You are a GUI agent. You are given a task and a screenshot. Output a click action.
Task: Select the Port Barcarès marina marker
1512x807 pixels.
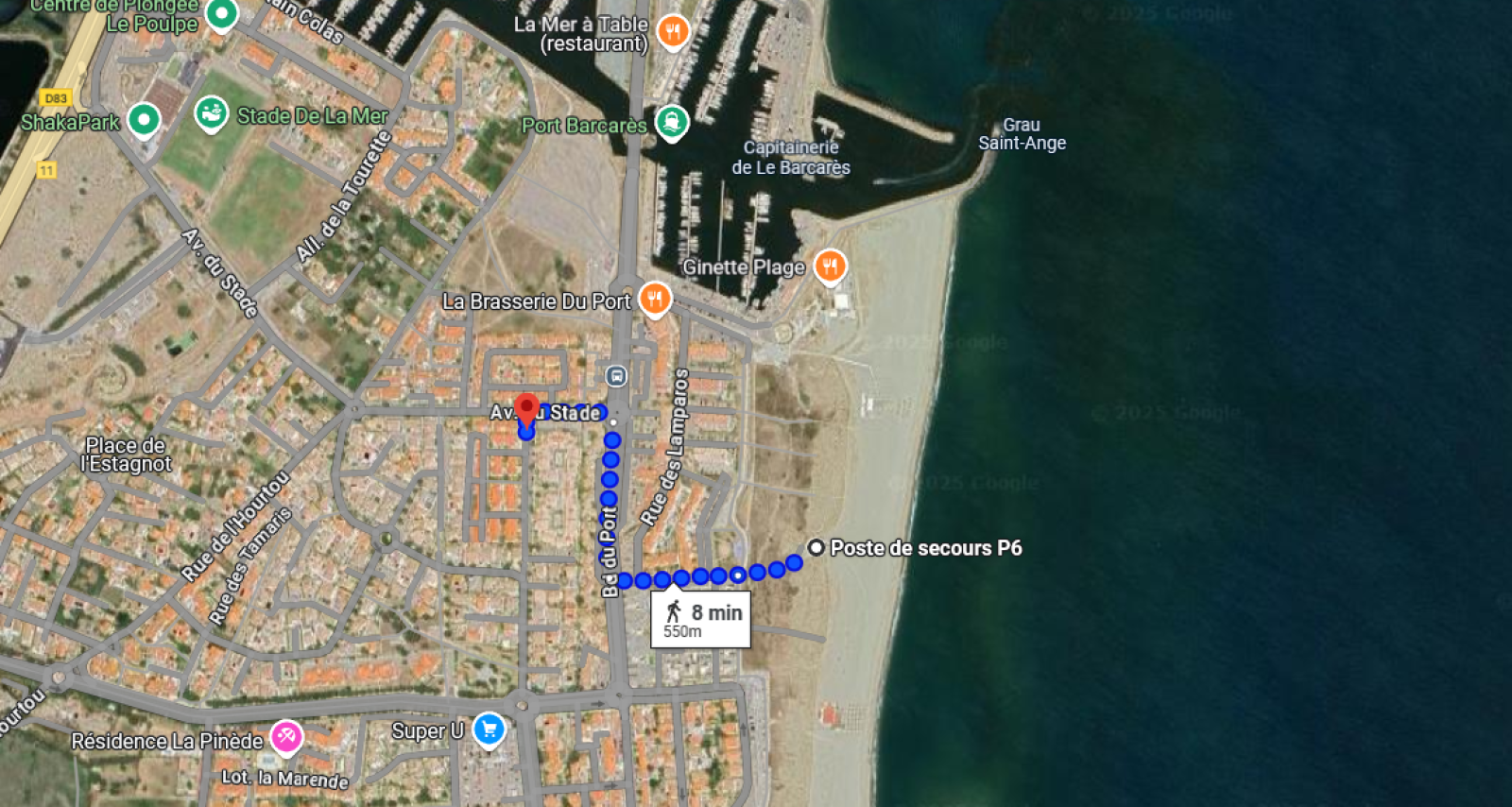(x=672, y=123)
